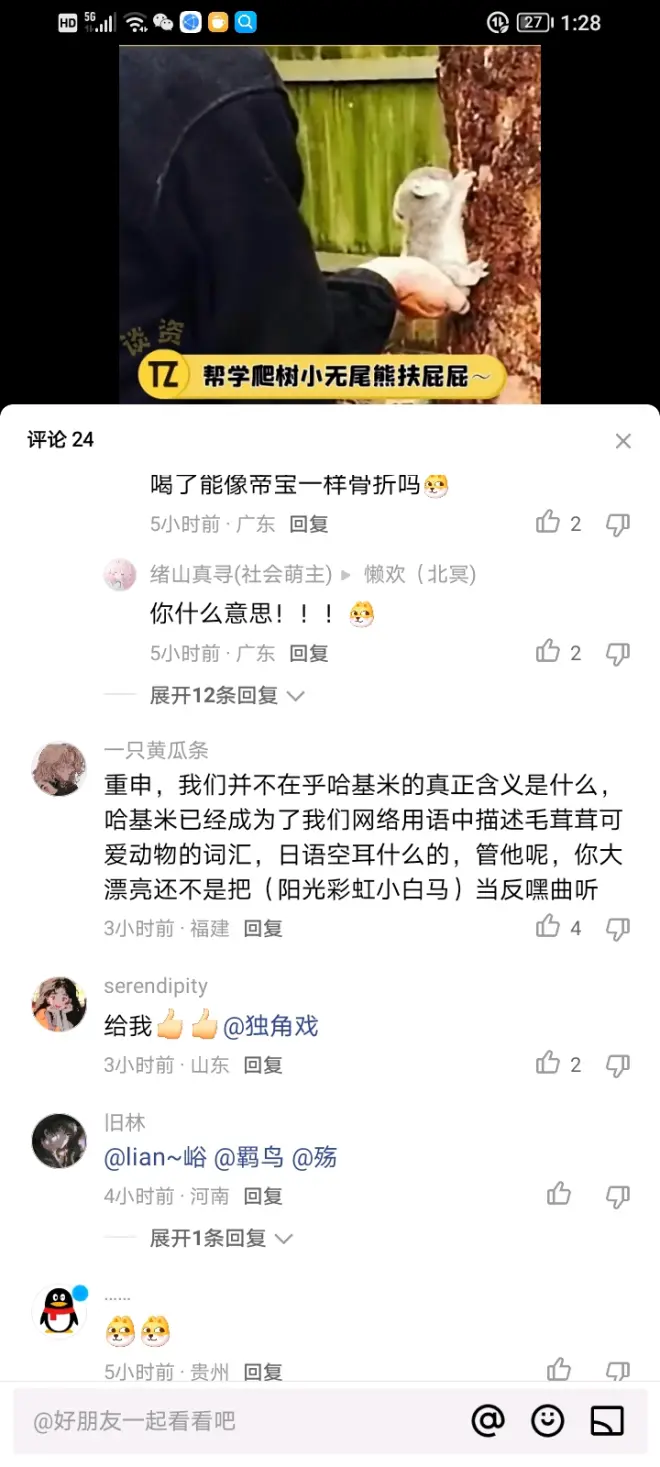Like serendipity's comment
This screenshot has height=1467, width=660.
coord(548,1063)
